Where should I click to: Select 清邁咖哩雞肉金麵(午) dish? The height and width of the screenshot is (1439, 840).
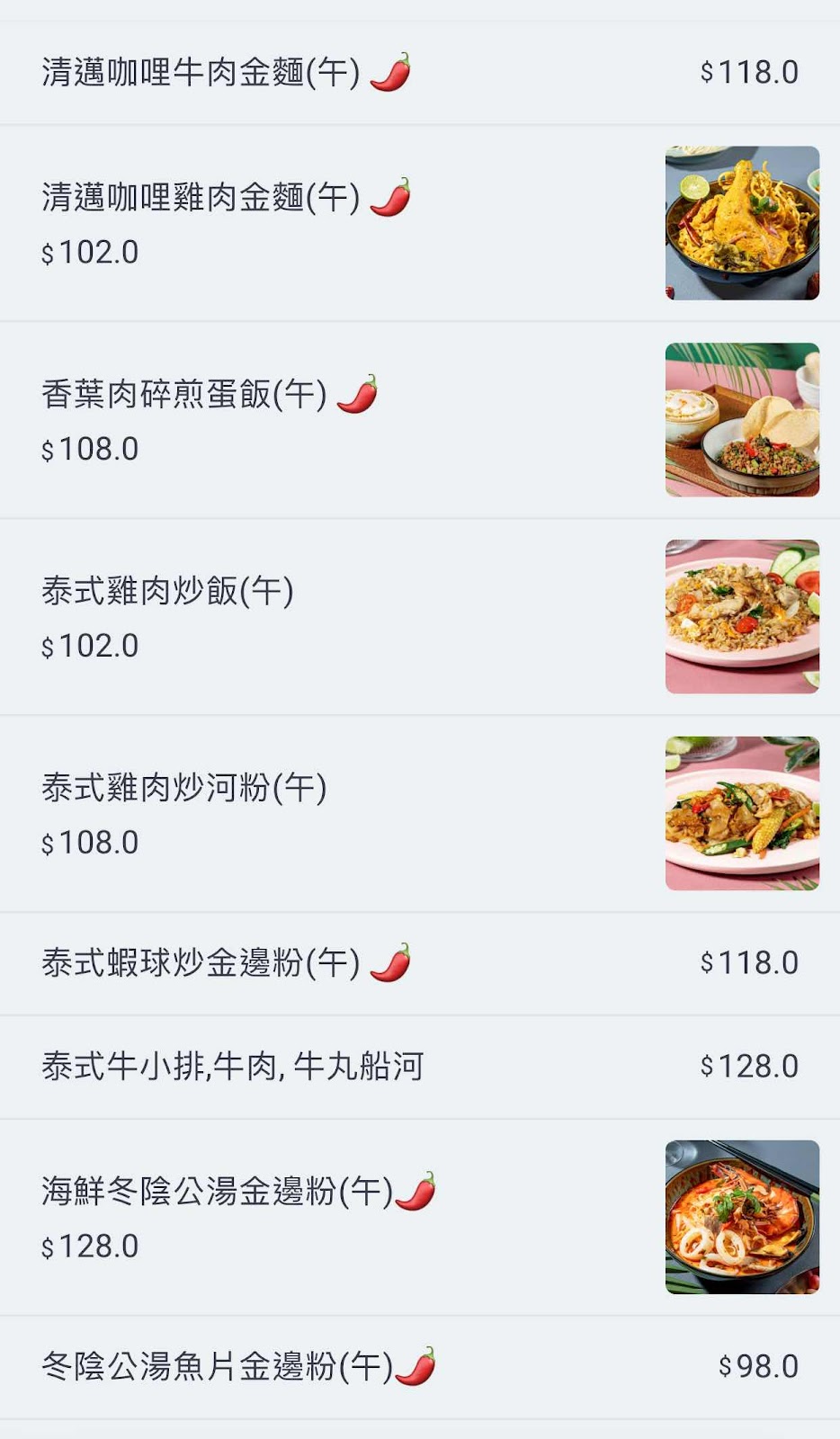420,223
